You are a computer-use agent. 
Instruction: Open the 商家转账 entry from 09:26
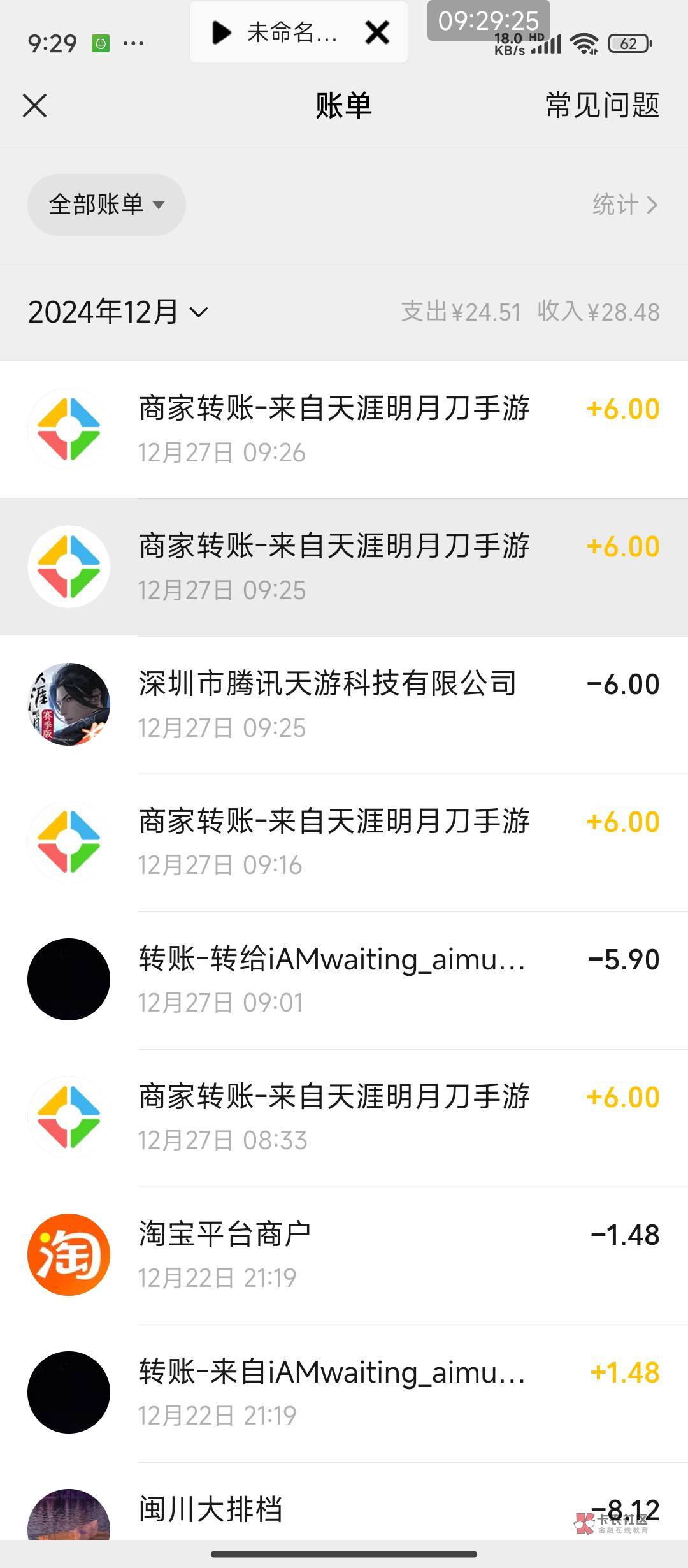click(x=344, y=429)
